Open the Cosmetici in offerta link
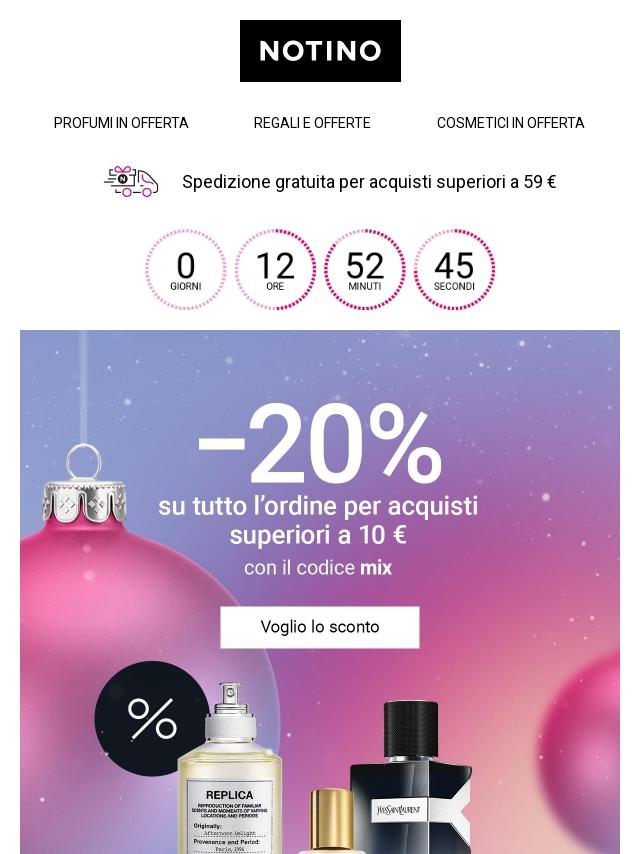 coord(510,123)
